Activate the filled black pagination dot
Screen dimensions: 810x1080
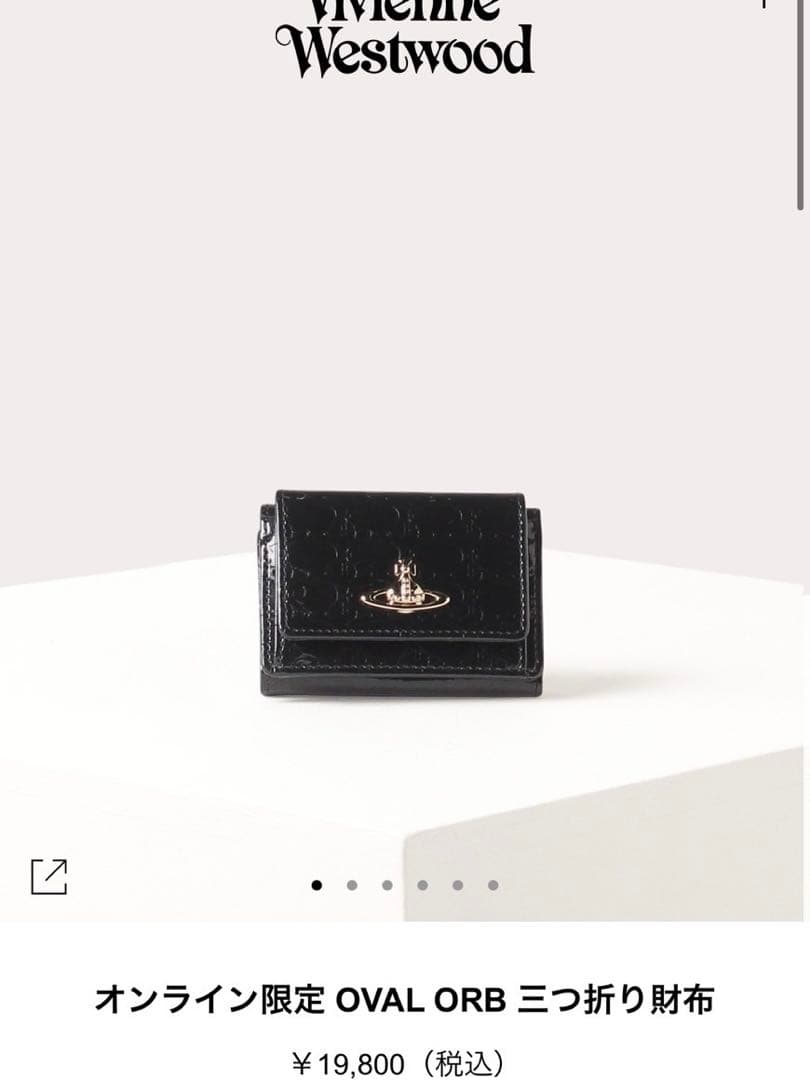[316, 884]
